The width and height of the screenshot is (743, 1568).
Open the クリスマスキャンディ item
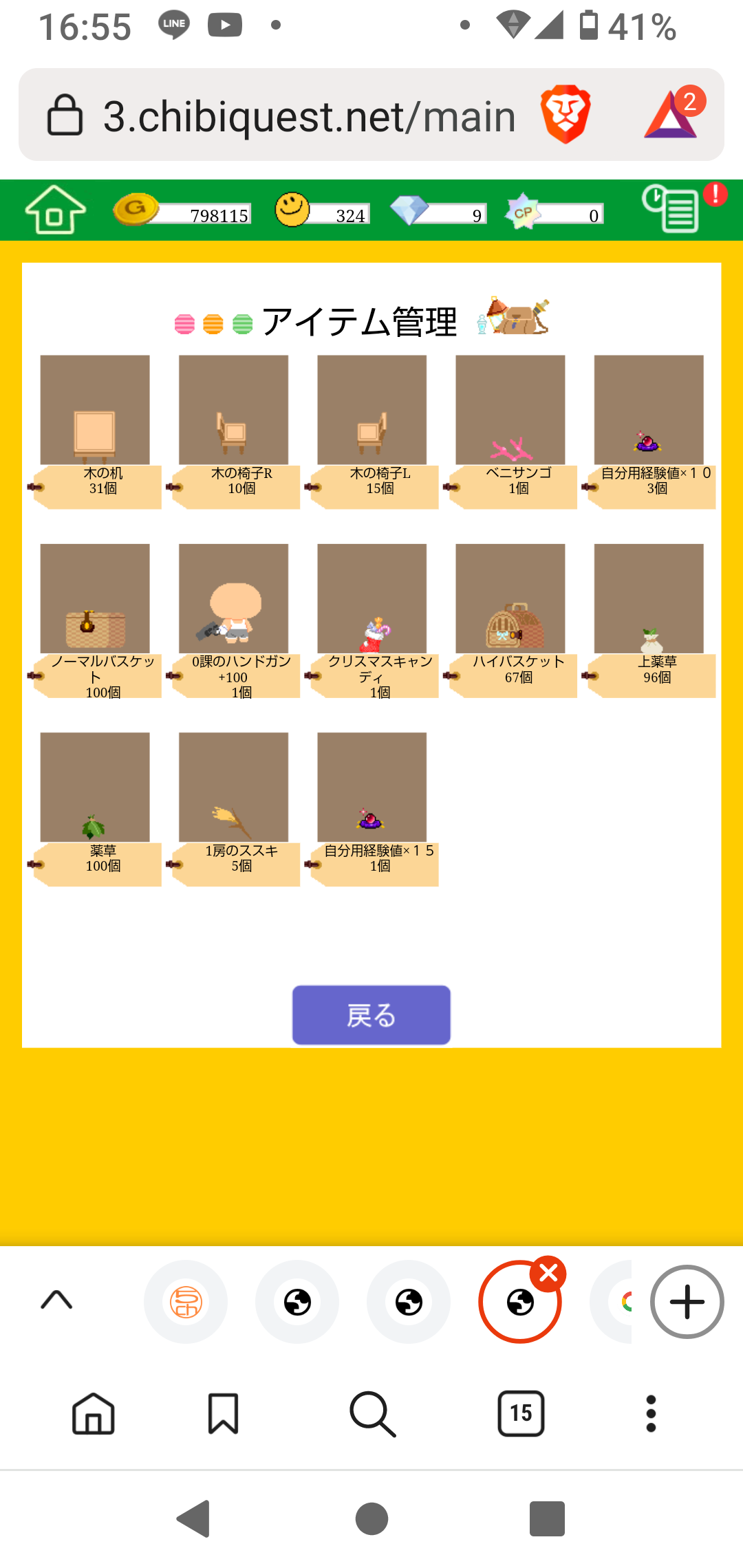(371, 599)
